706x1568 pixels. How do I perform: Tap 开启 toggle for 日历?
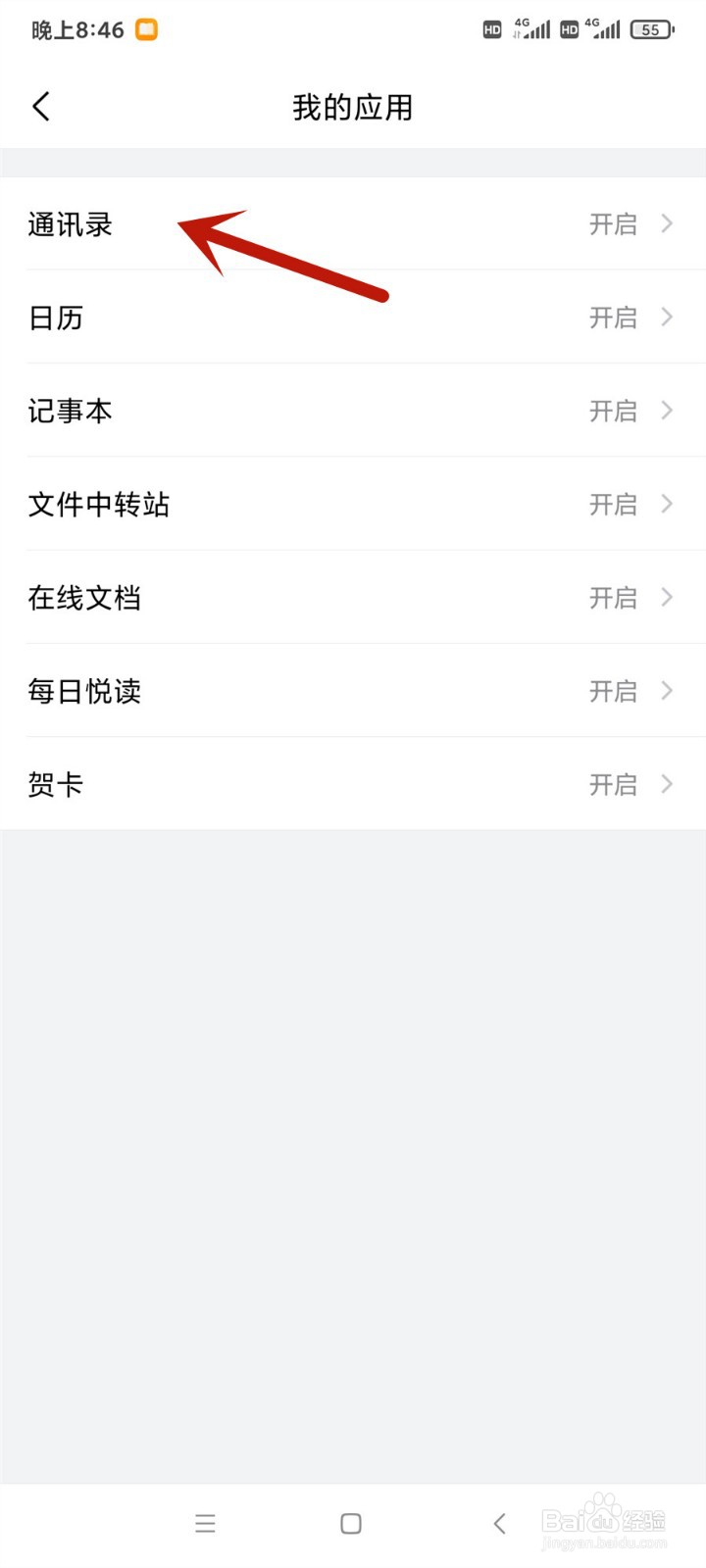614,318
